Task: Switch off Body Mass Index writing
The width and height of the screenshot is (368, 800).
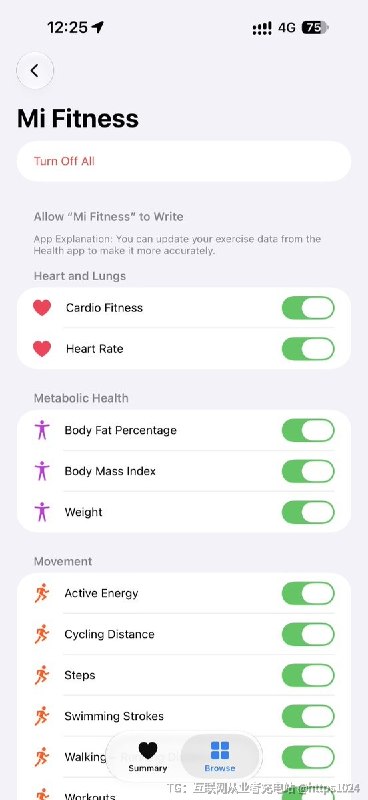Action: [x=308, y=471]
